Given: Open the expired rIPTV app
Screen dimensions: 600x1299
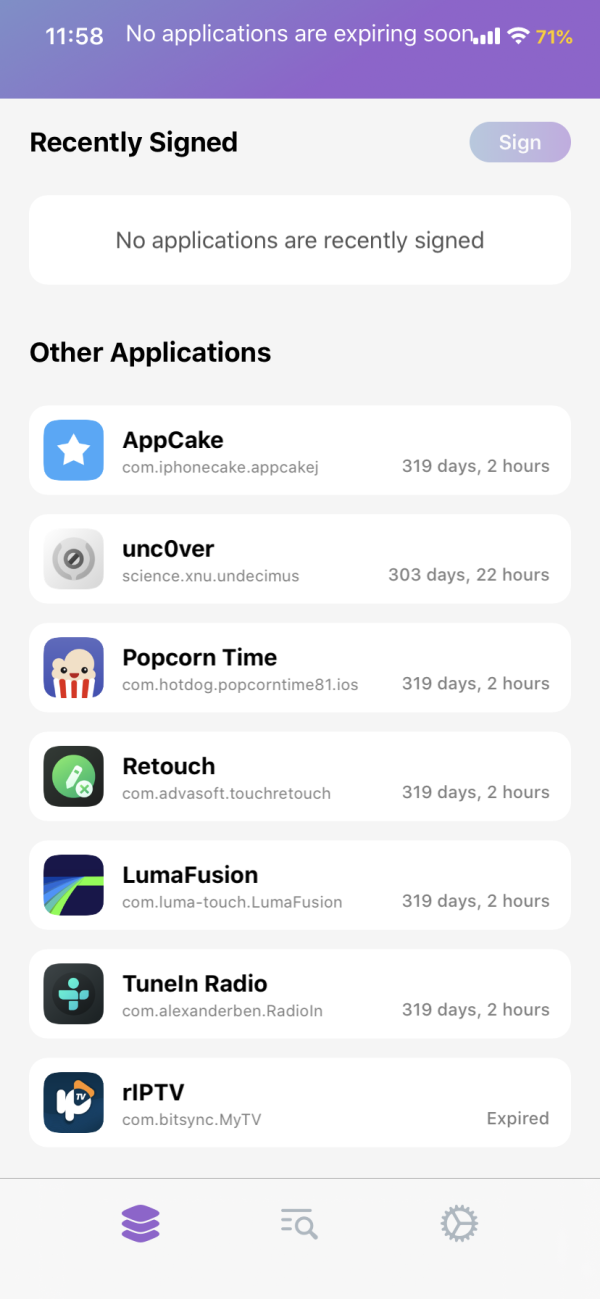Looking at the screenshot, I should 299,1103.
